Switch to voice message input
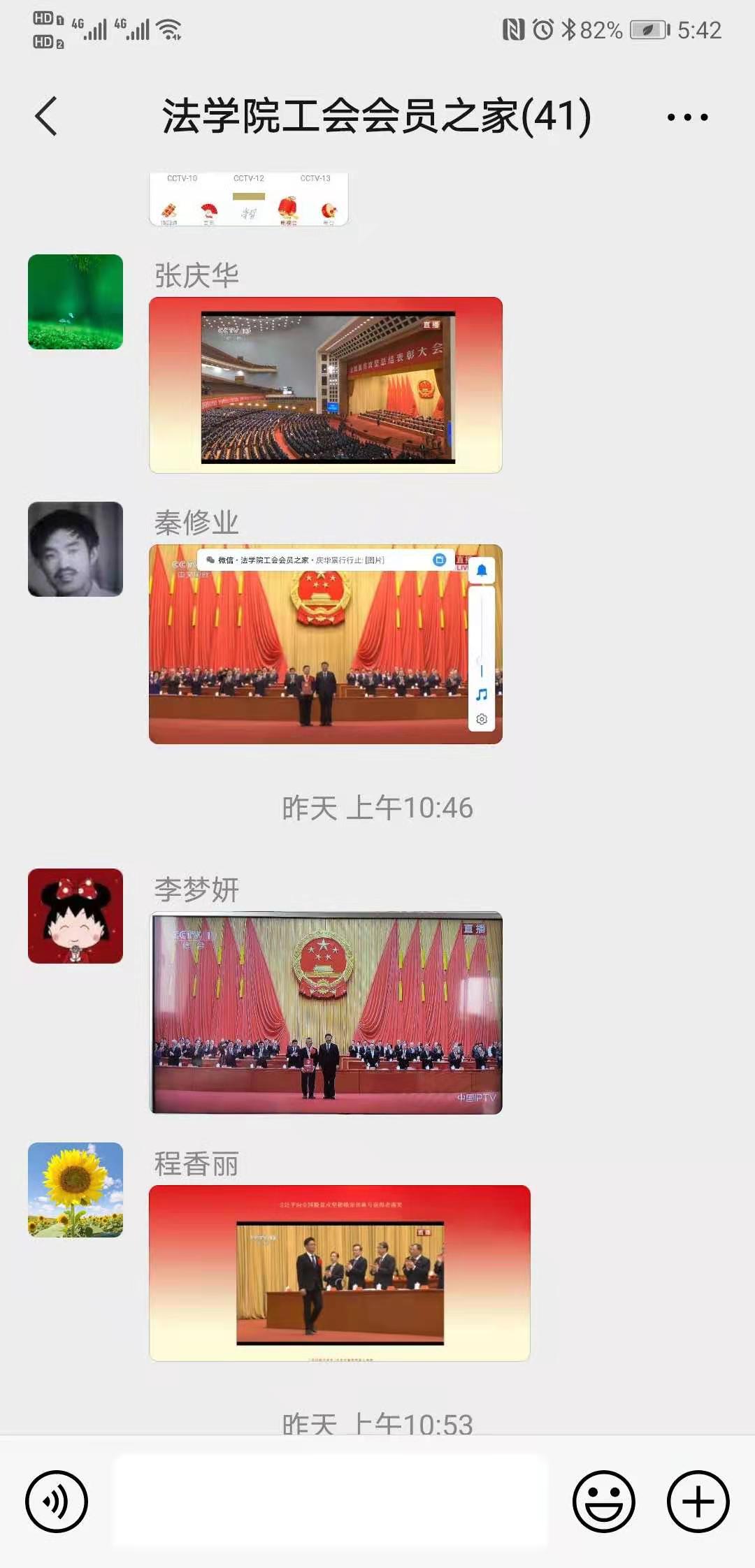The image size is (755, 1568). (x=57, y=1501)
